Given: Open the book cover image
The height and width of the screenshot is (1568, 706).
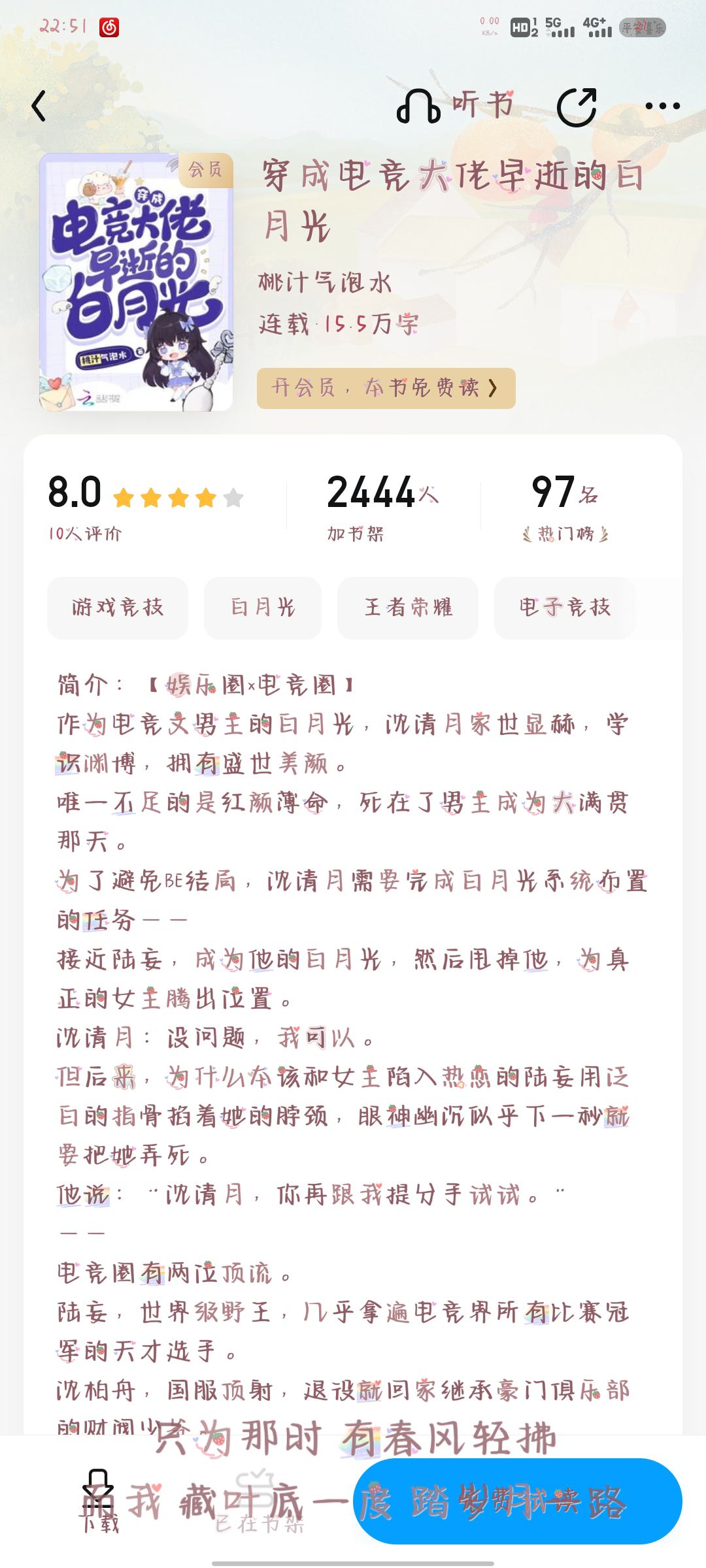Looking at the screenshot, I should [136, 282].
